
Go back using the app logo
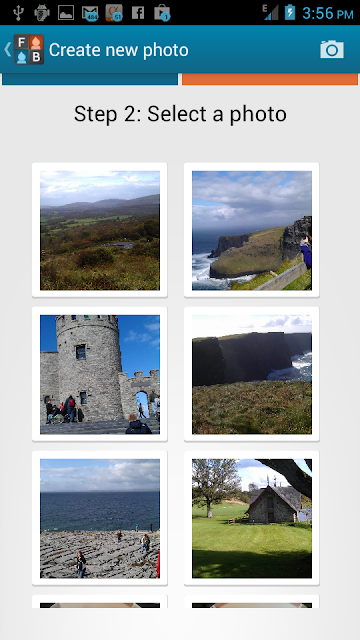[x=24, y=49]
